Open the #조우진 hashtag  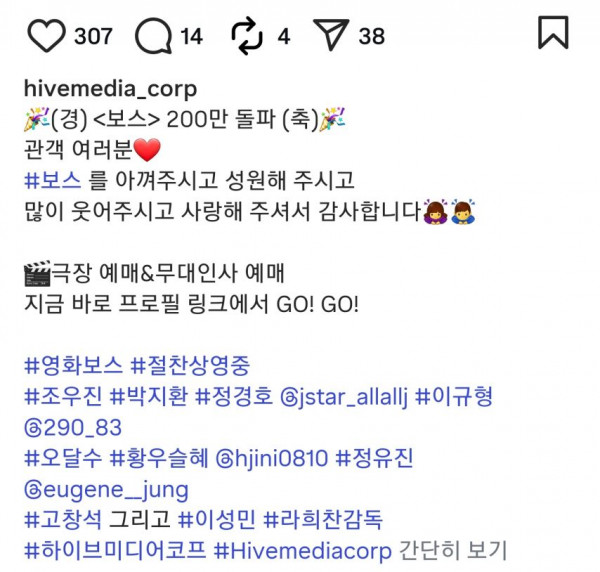click(x=62, y=397)
